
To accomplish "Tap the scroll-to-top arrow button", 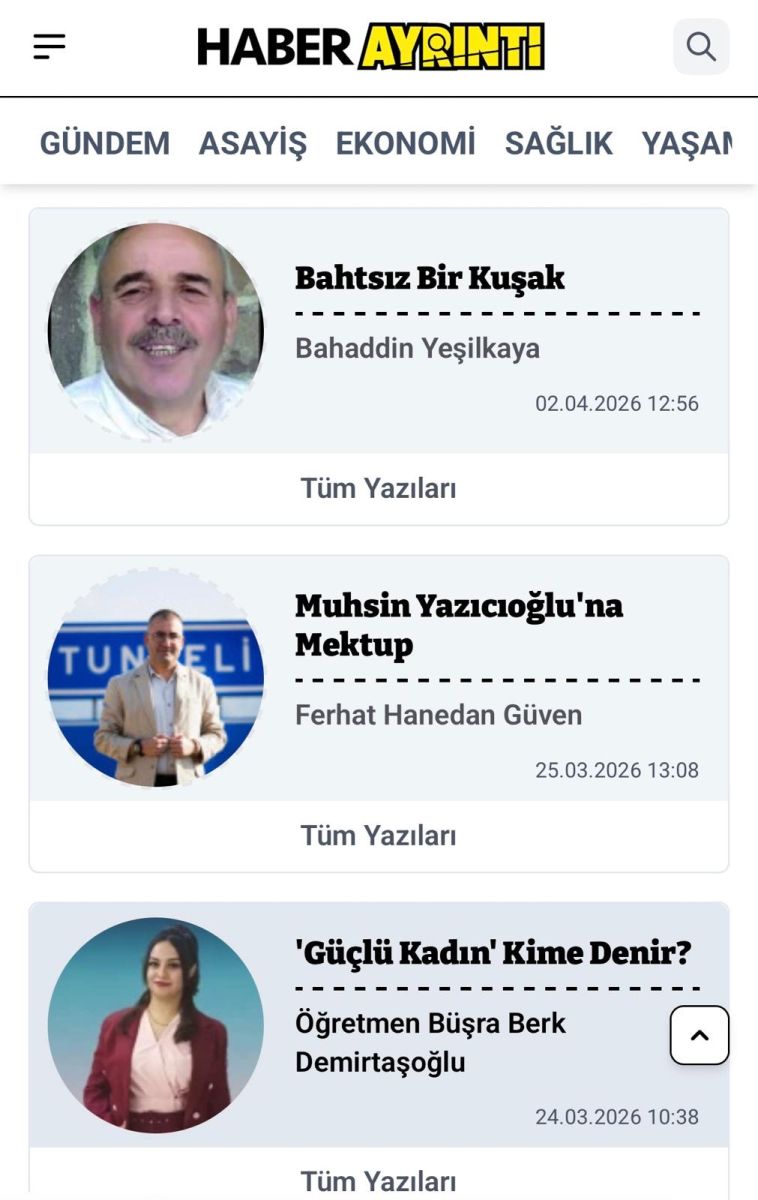I will 699,1035.
